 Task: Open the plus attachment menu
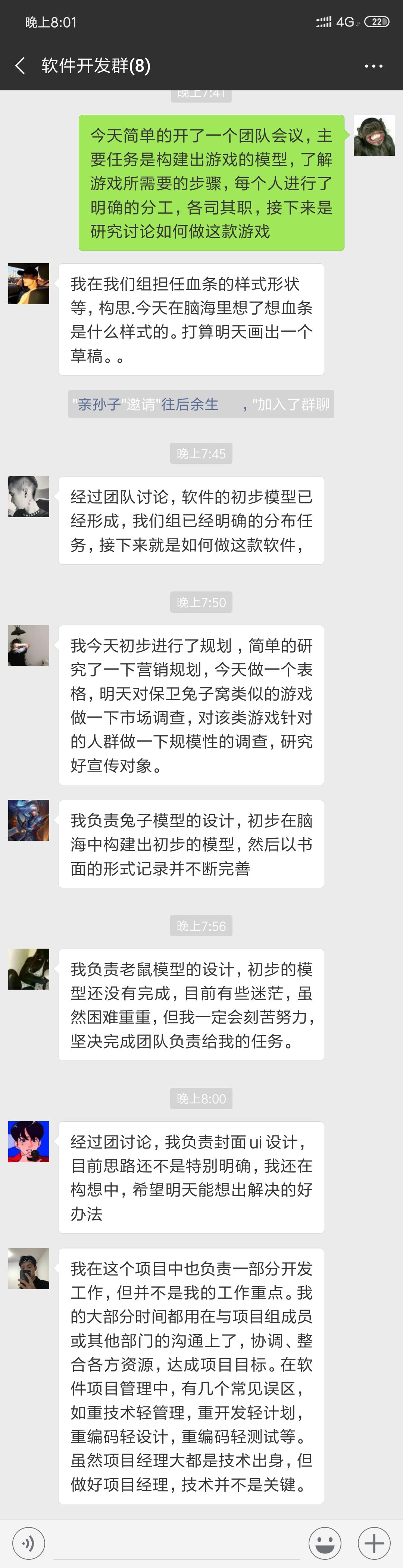click(x=373, y=1543)
